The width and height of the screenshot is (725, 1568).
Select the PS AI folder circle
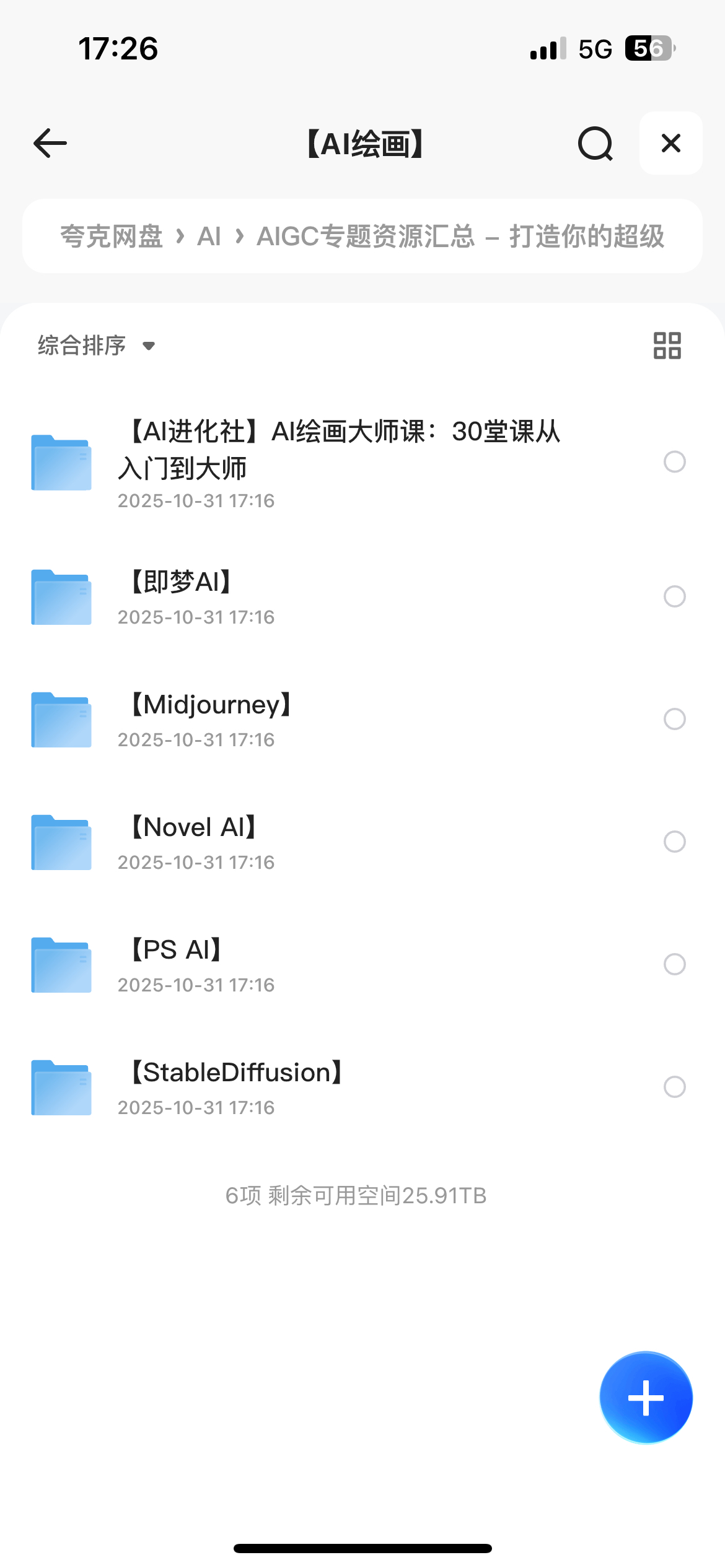click(x=674, y=964)
